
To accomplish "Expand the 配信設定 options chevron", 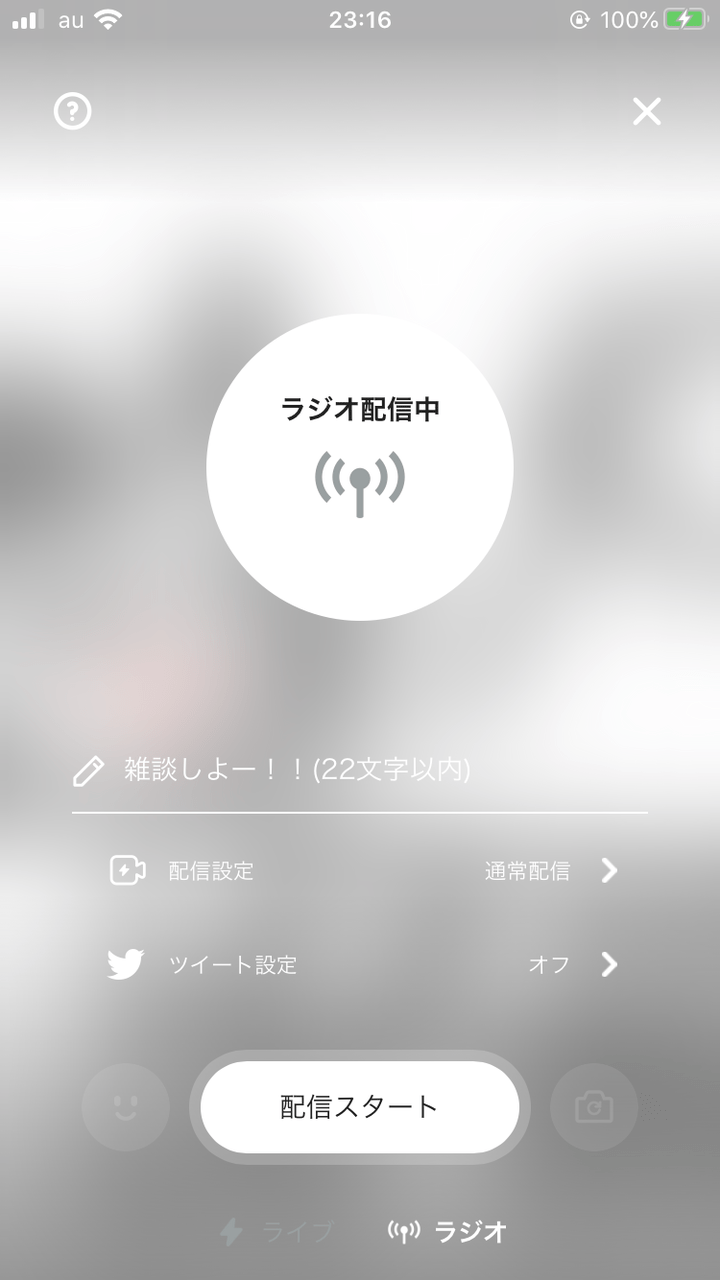I will pos(610,871).
